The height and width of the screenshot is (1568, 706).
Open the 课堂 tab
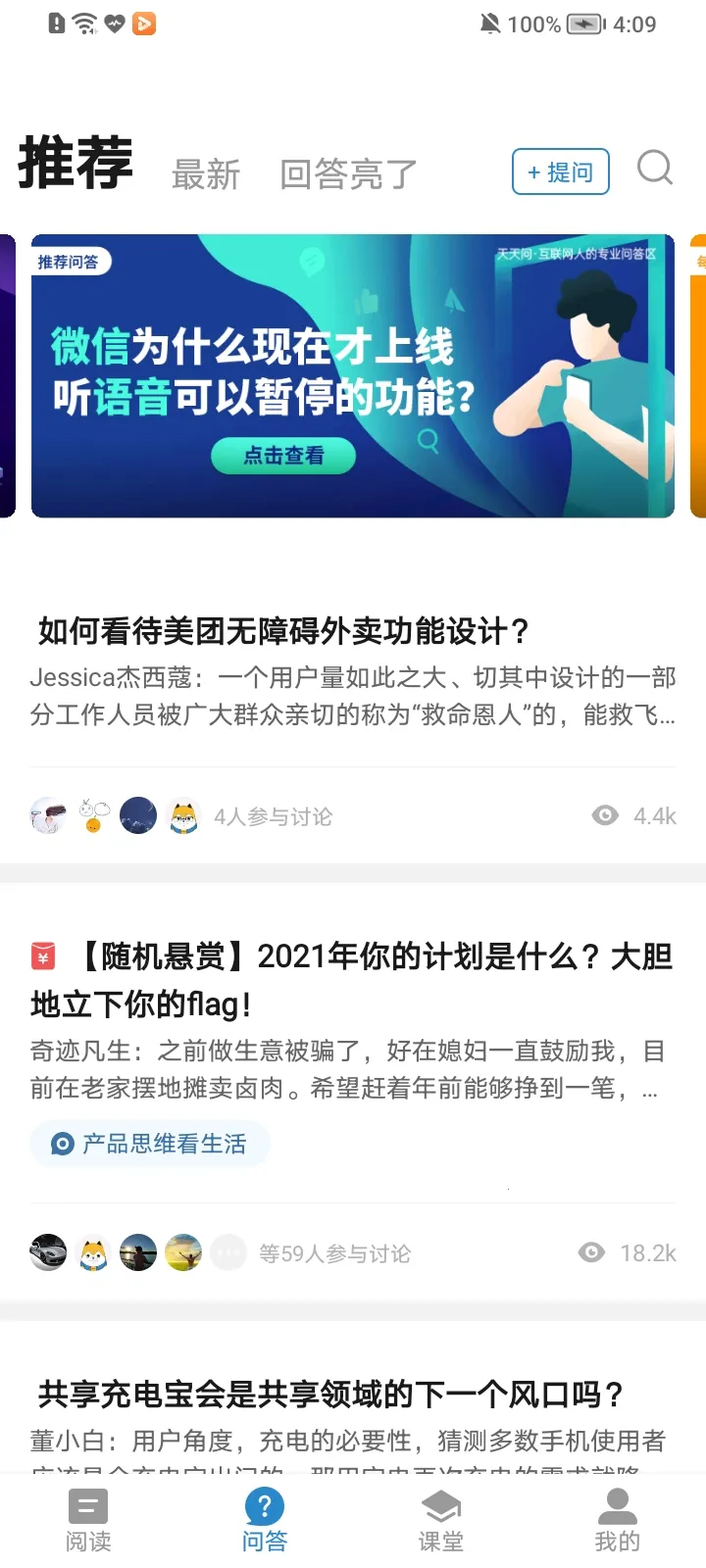coord(441,1519)
